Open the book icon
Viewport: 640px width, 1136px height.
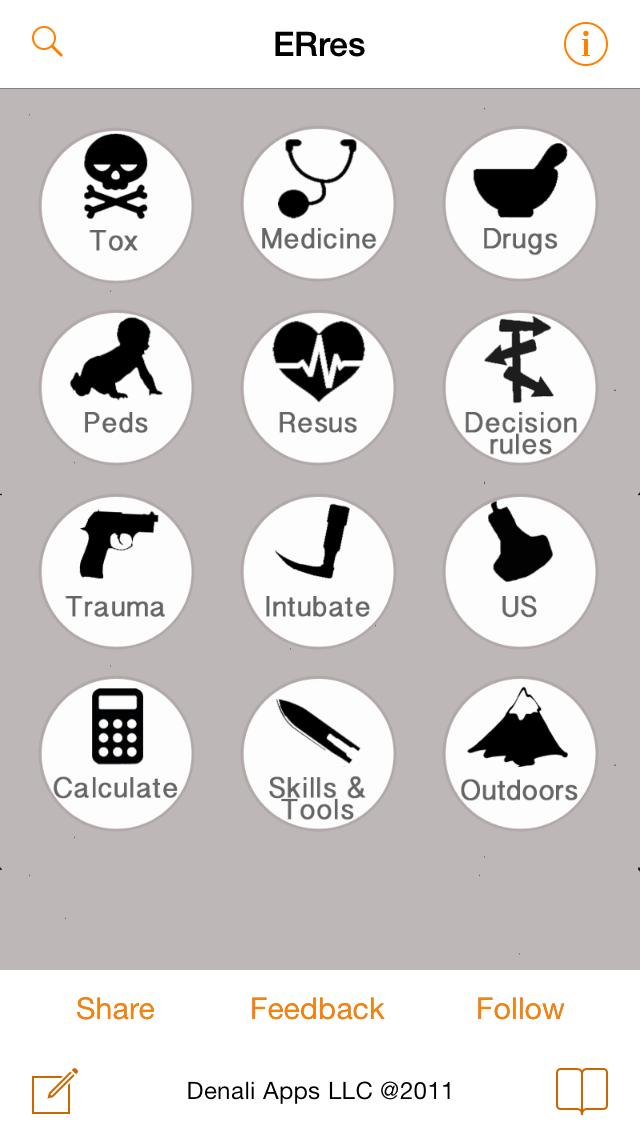(581, 1090)
